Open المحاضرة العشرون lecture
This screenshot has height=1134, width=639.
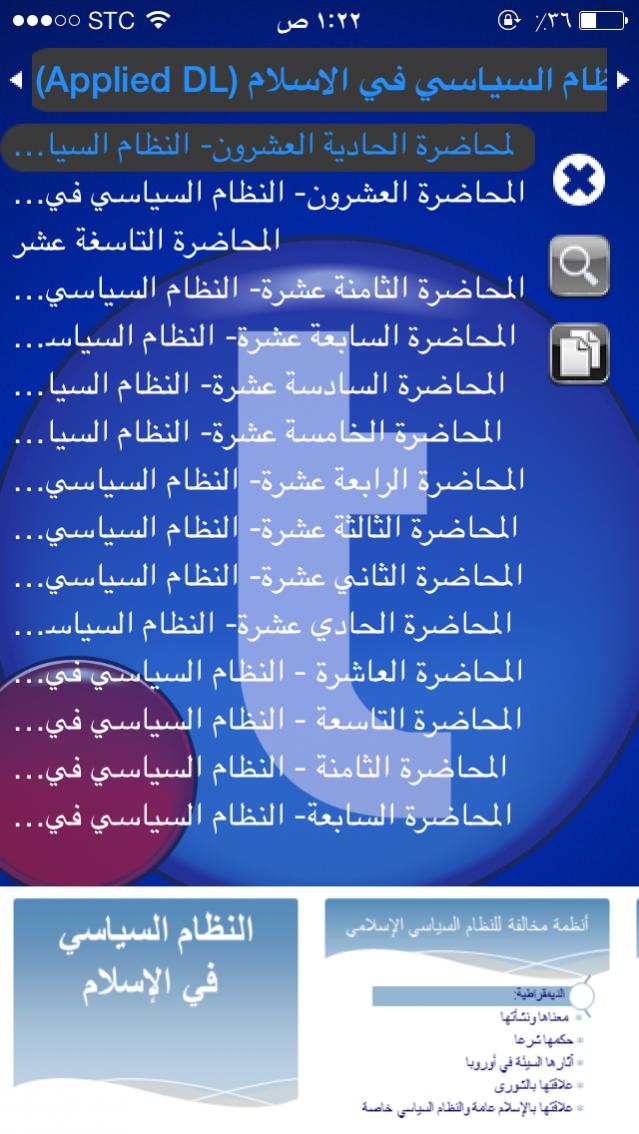click(269, 194)
